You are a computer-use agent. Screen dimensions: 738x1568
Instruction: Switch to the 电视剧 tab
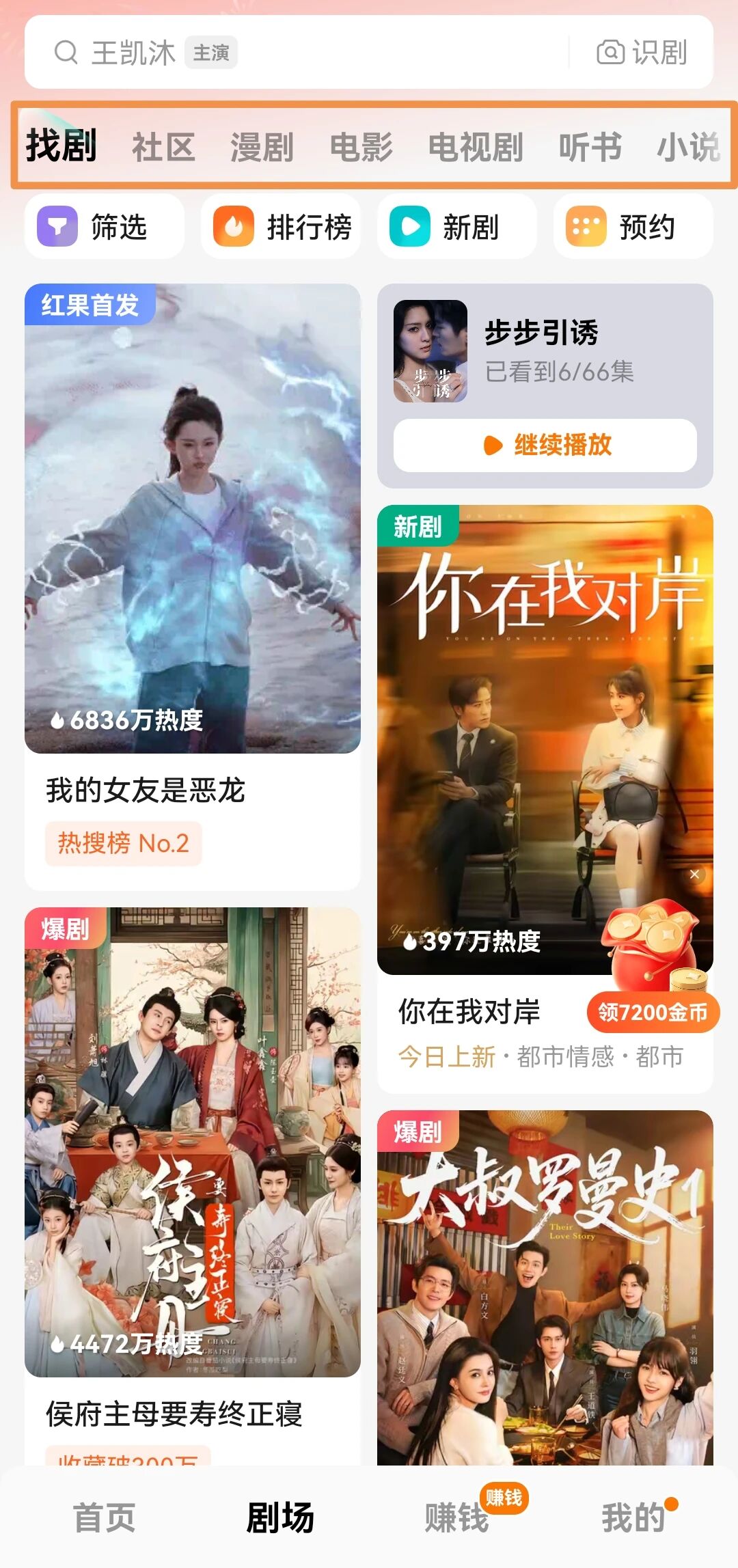click(476, 147)
